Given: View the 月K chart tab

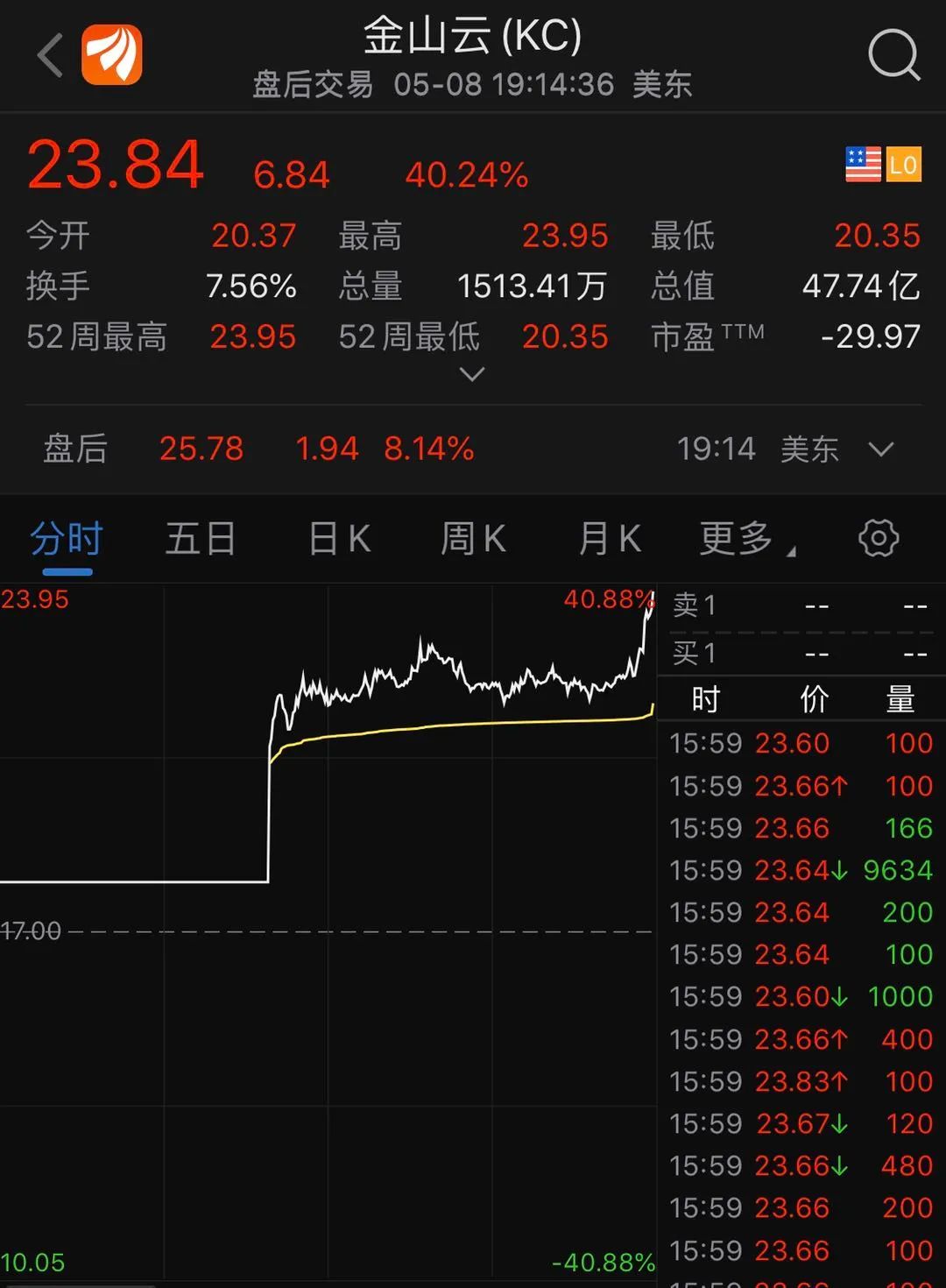Looking at the screenshot, I should 610,539.
